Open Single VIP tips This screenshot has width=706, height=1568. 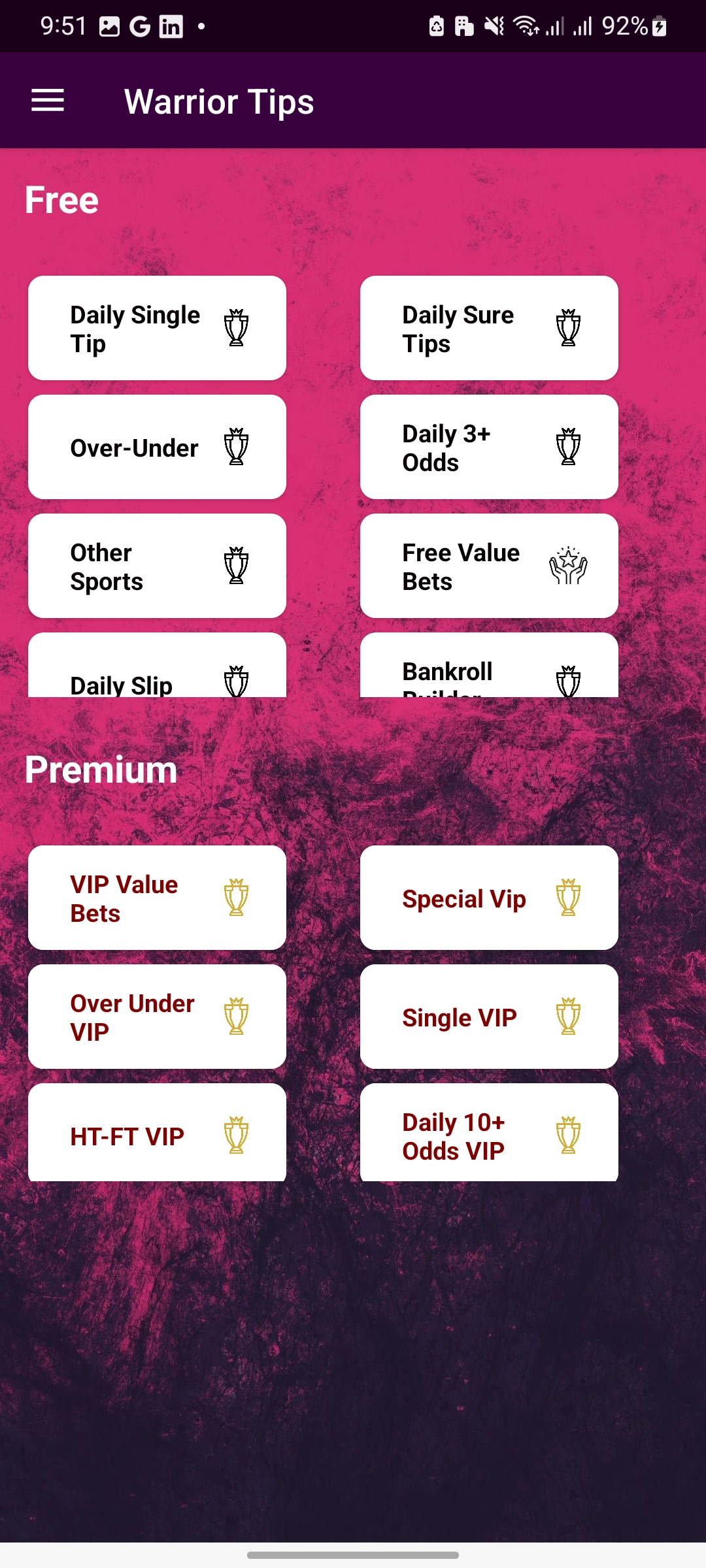(489, 1017)
